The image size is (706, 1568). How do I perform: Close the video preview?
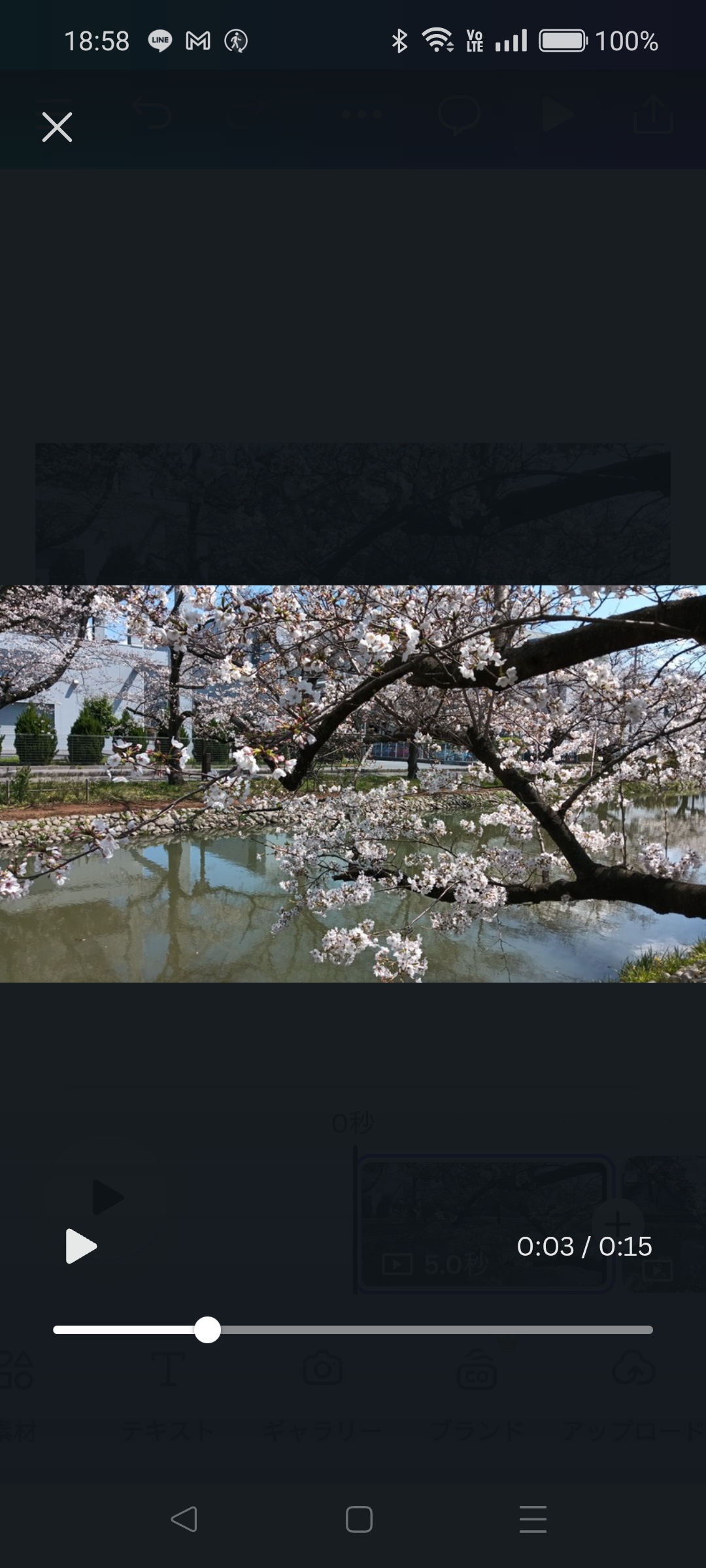click(x=57, y=127)
